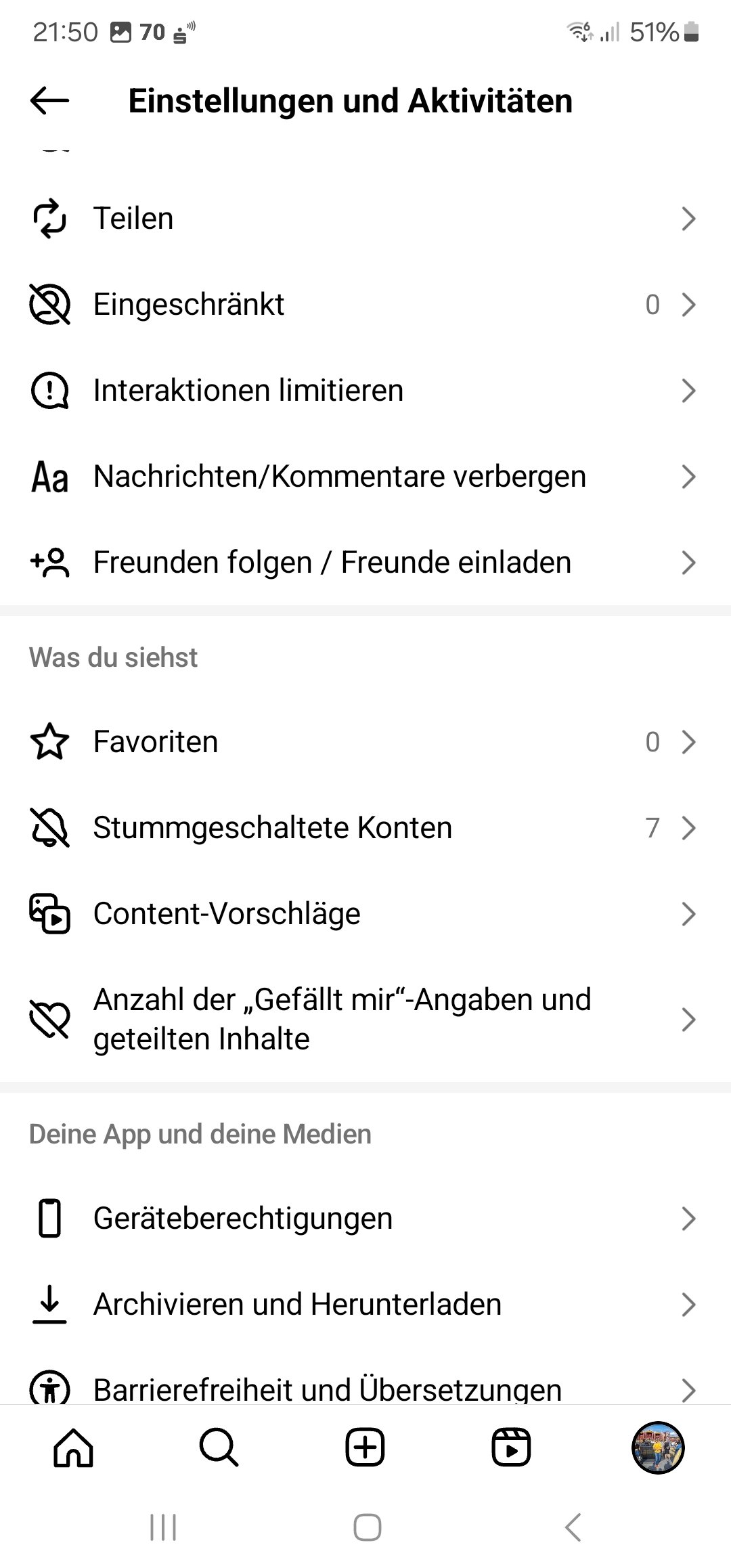The height and width of the screenshot is (1568, 731).
Task: Open Content-Vorschläge settings
Action: (365, 914)
